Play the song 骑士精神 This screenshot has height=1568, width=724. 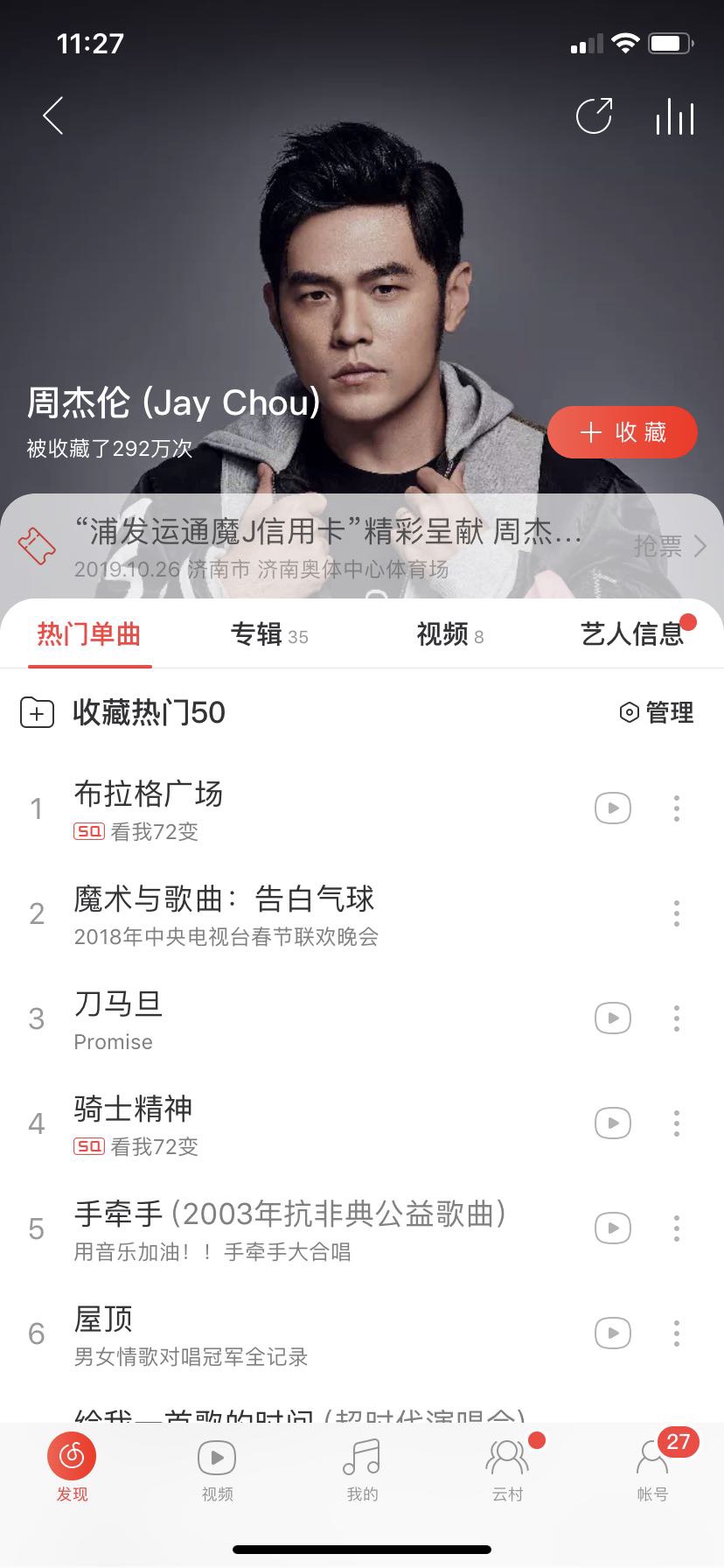point(133,1109)
